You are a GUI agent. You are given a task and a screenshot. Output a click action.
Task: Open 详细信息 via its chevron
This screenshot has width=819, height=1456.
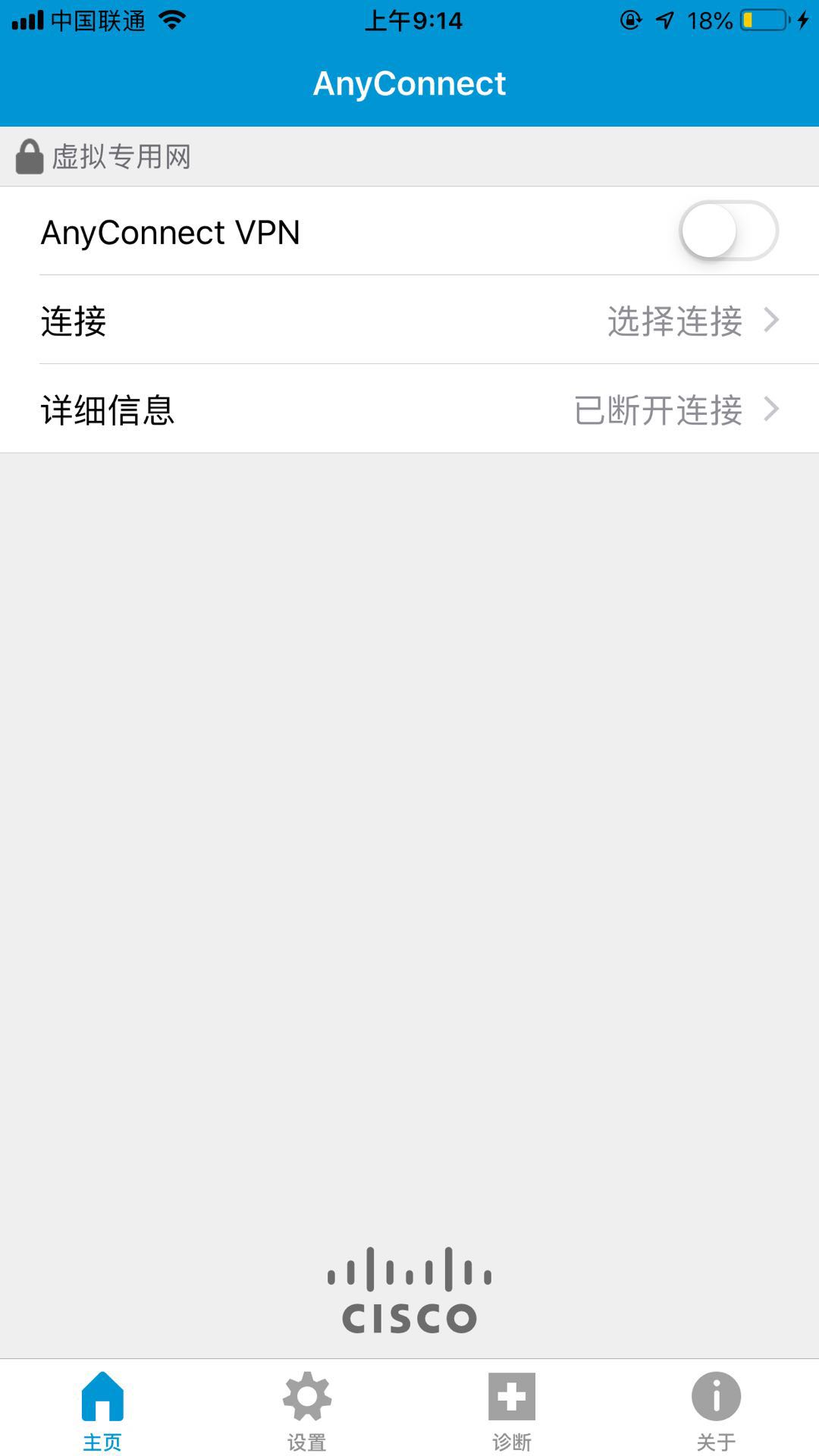coord(770,409)
